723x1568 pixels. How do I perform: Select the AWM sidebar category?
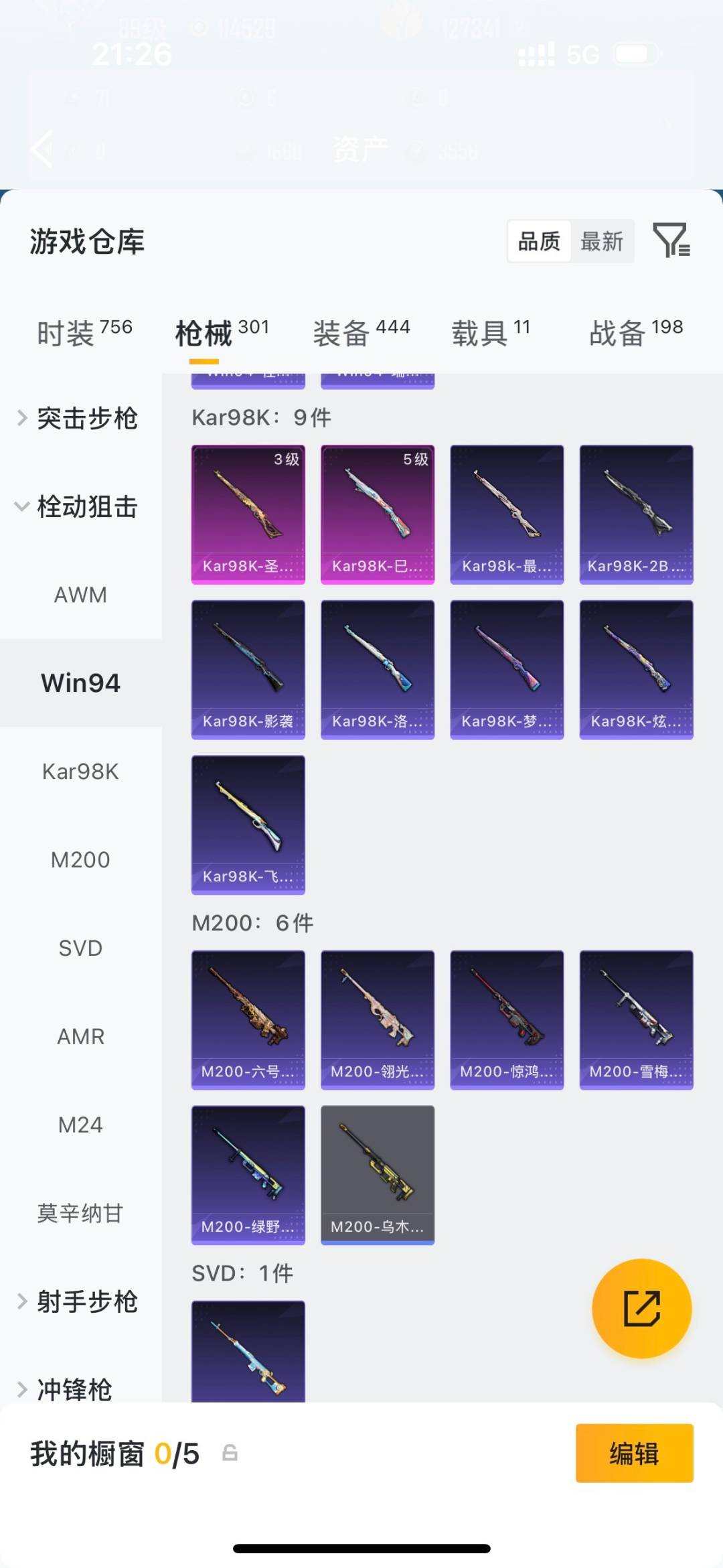80,595
